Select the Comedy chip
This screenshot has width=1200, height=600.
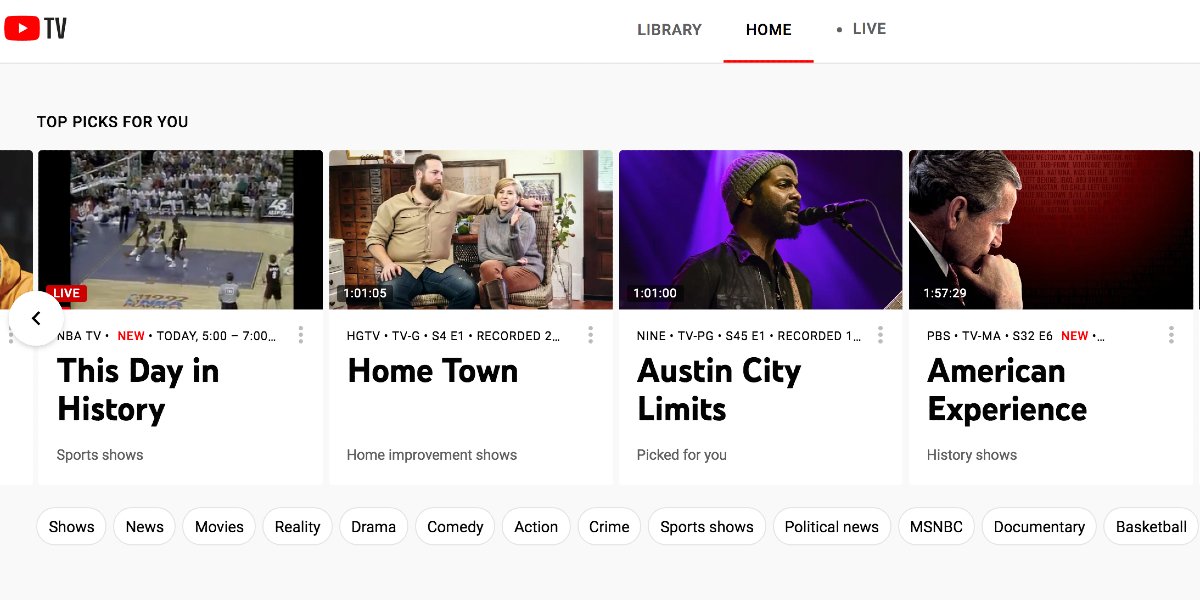(455, 527)
